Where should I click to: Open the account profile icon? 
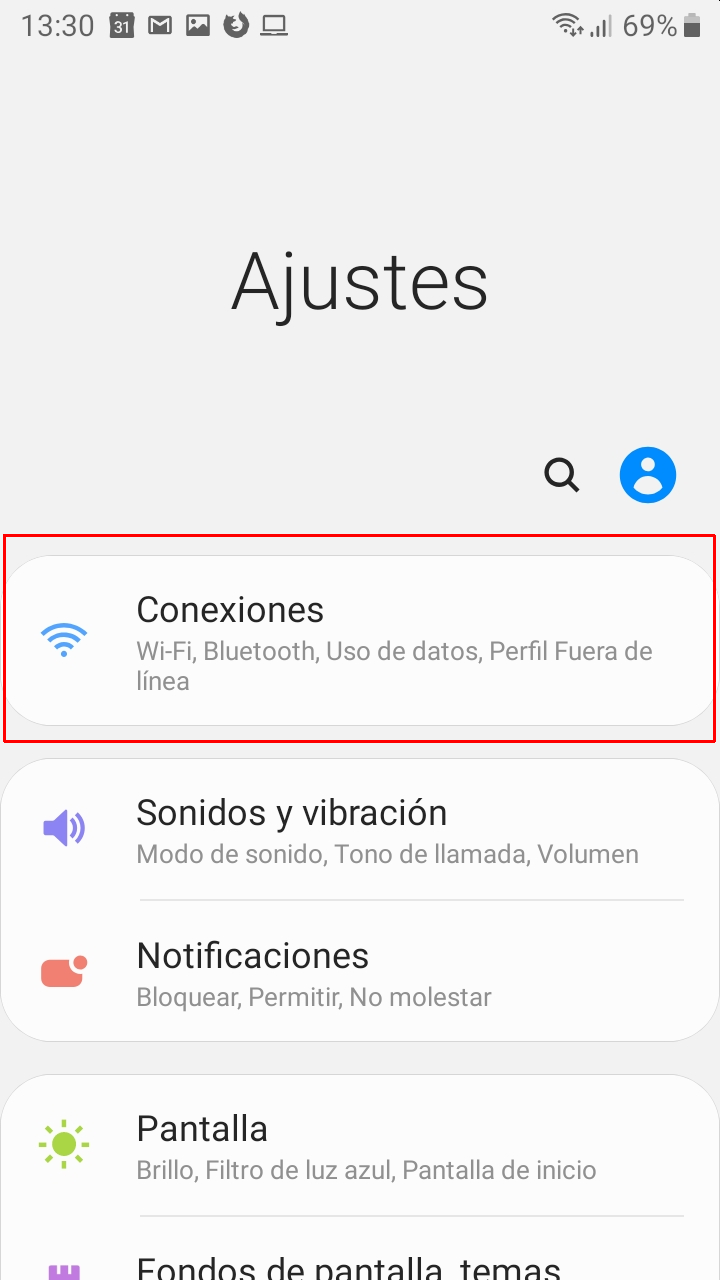648,475
